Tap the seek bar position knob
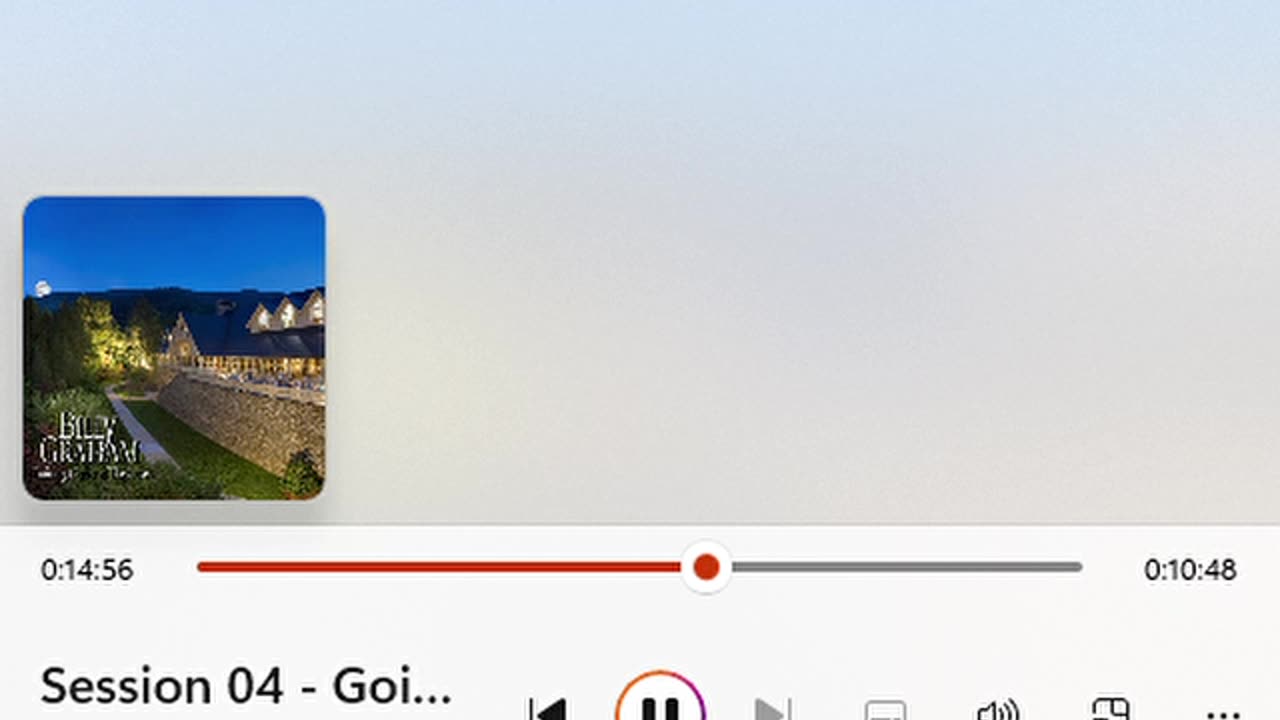This screenshot has width=1280, height=720. click(x=706, y=567)
